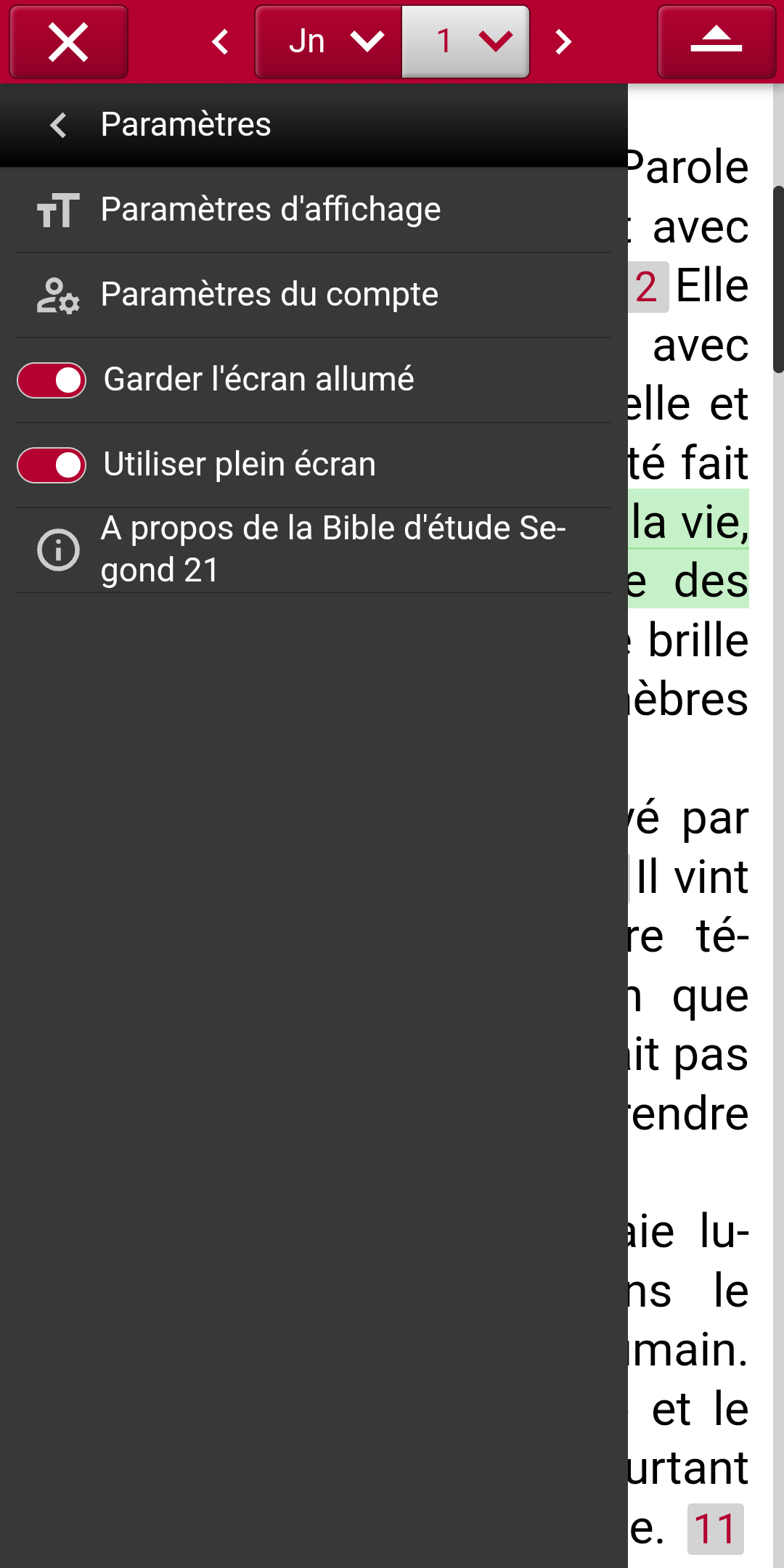Tap the eject-style collapse button
This screenshot has height=1568, width=784.
[716, 42]
